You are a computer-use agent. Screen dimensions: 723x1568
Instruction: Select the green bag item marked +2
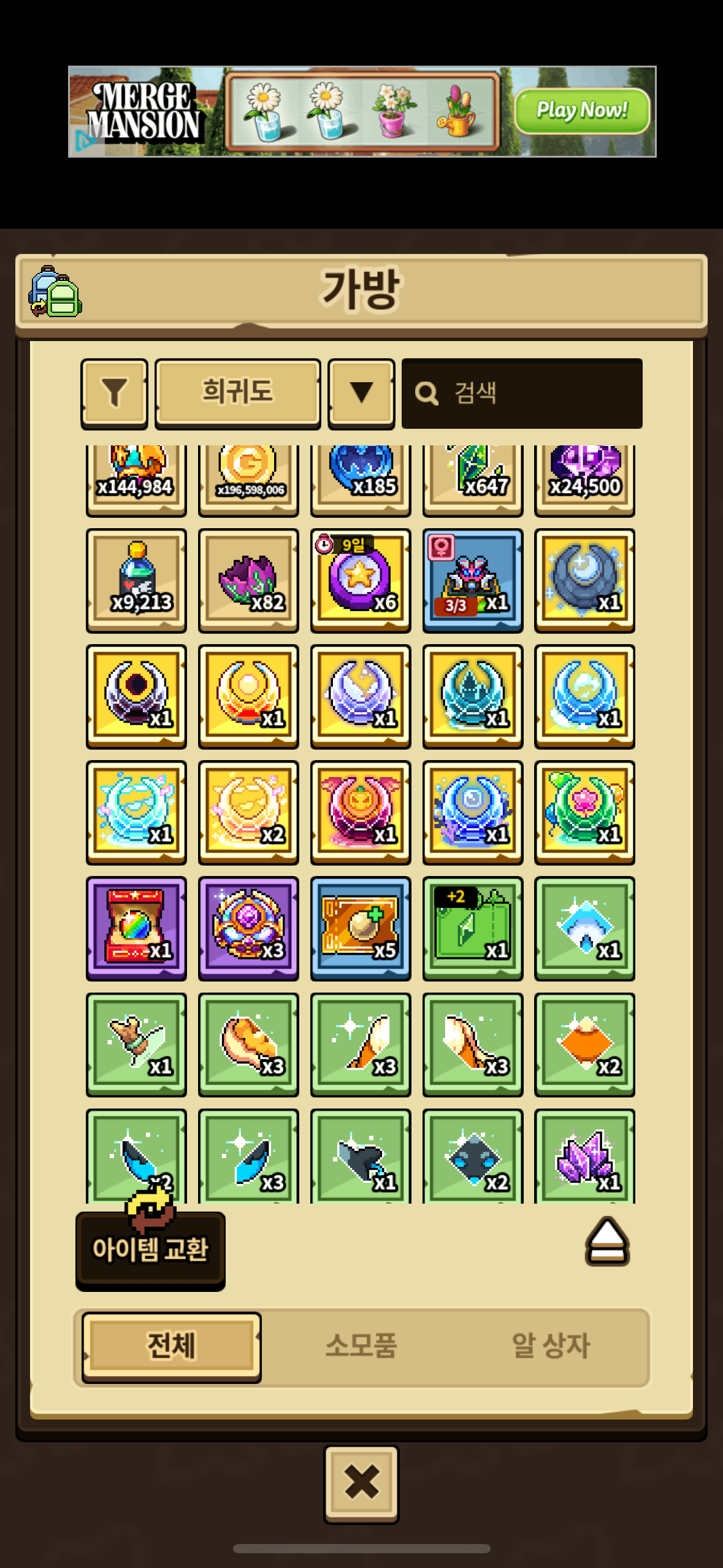point(472,928)
